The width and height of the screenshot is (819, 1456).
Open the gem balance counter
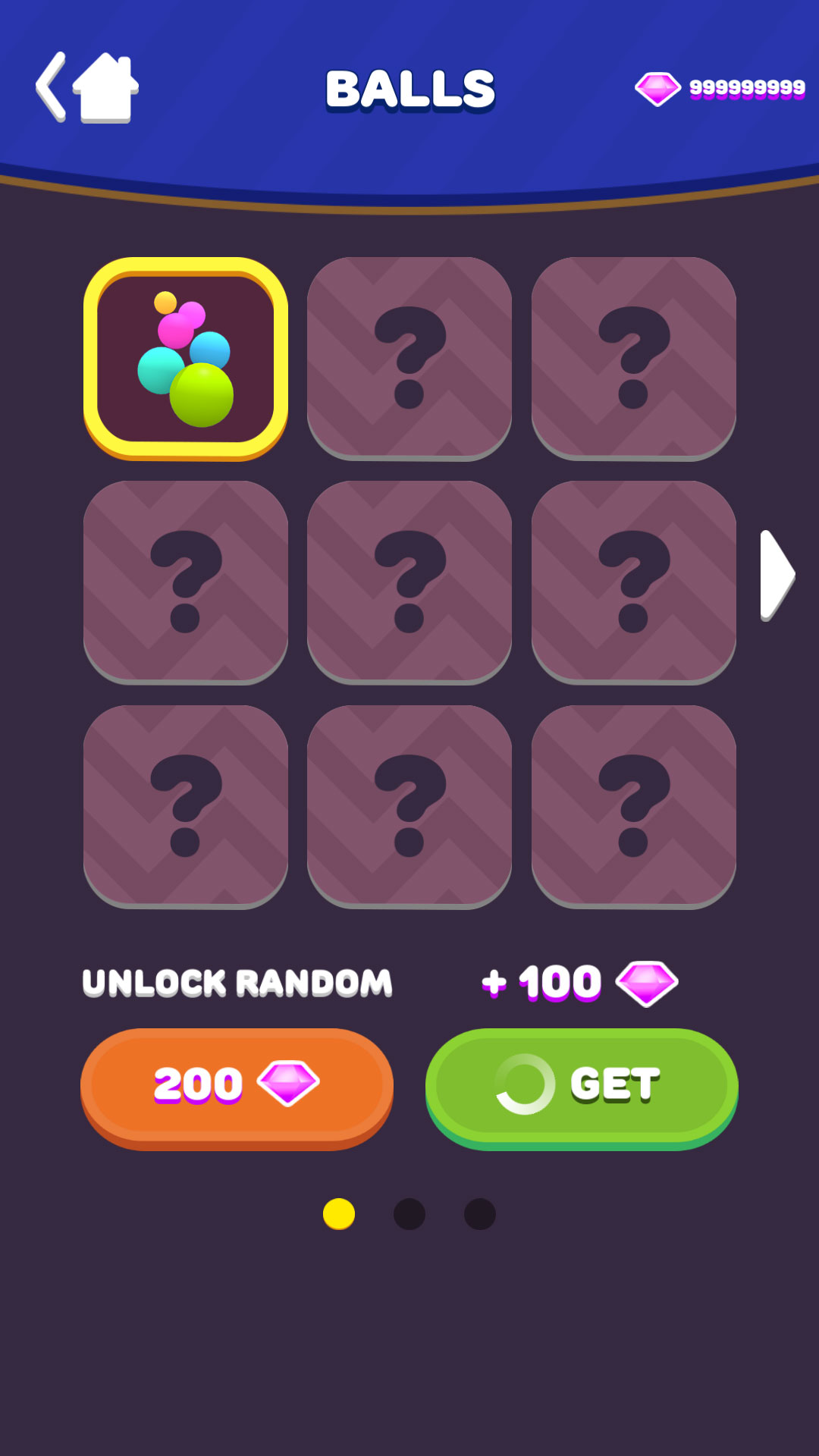pos(720,89)
